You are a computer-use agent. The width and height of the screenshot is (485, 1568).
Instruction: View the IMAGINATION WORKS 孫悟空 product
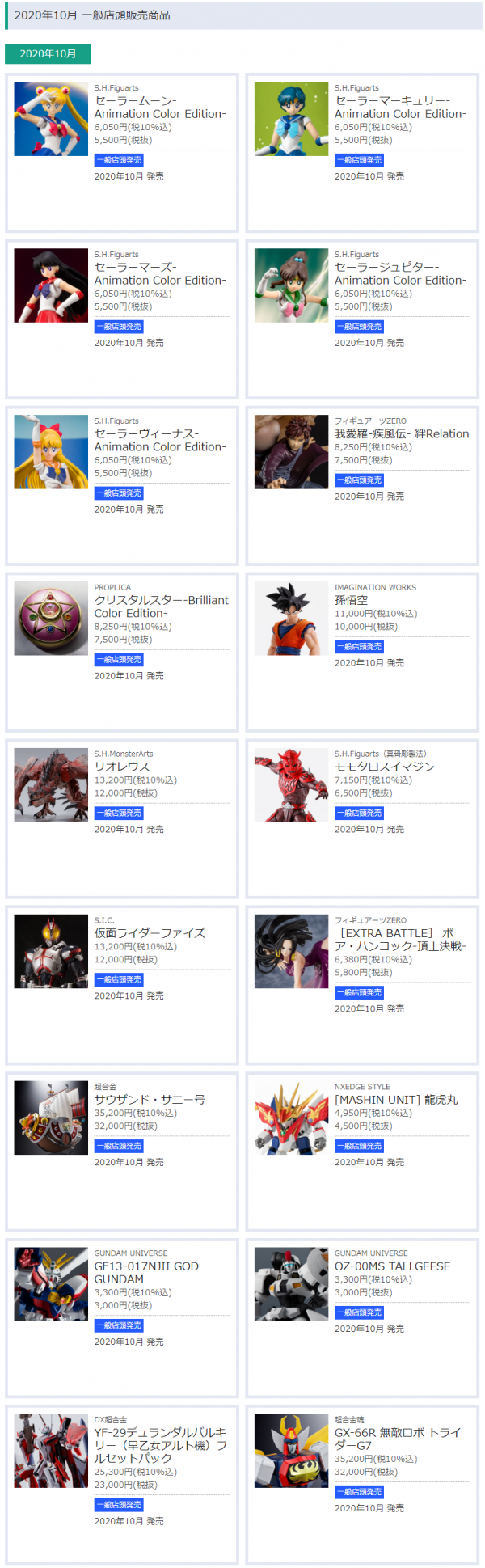[351, 600]
